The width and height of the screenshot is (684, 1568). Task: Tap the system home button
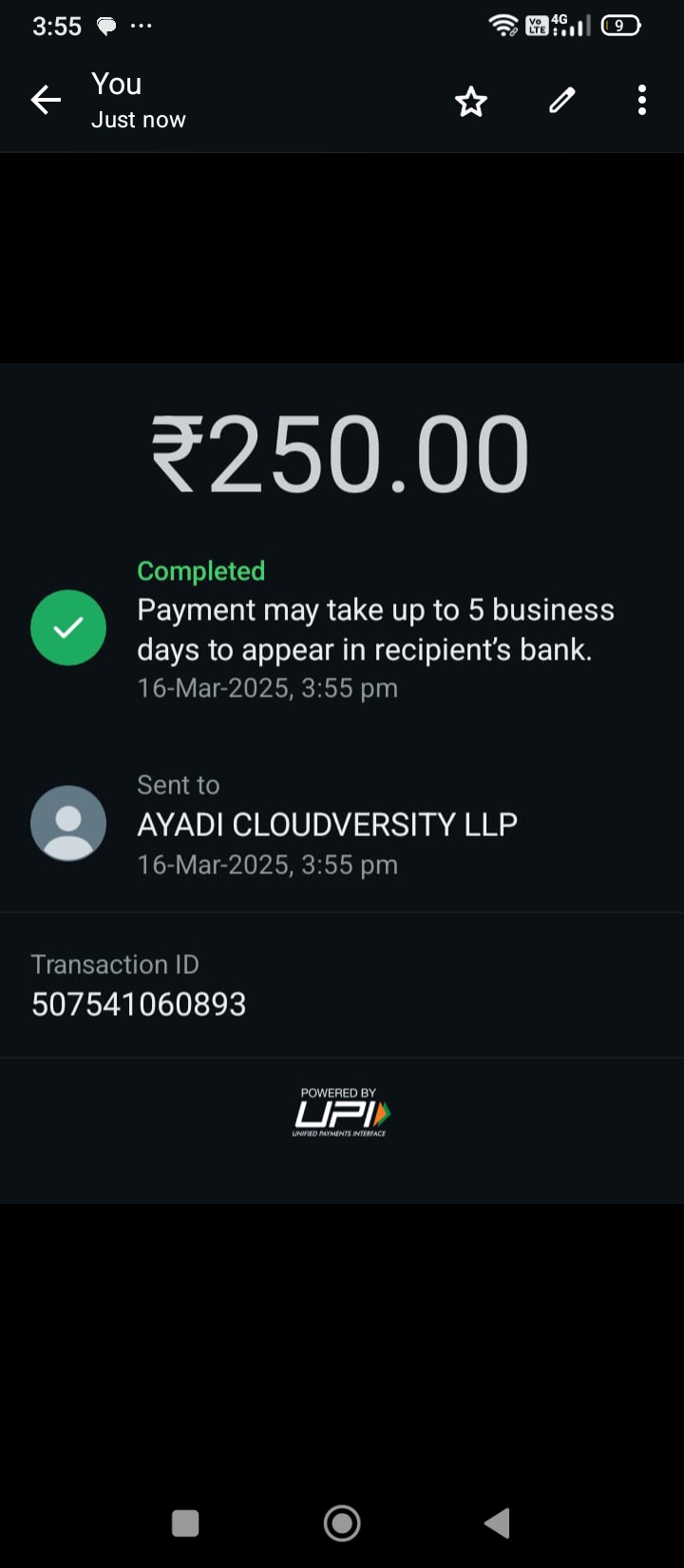coord(342,1523)
